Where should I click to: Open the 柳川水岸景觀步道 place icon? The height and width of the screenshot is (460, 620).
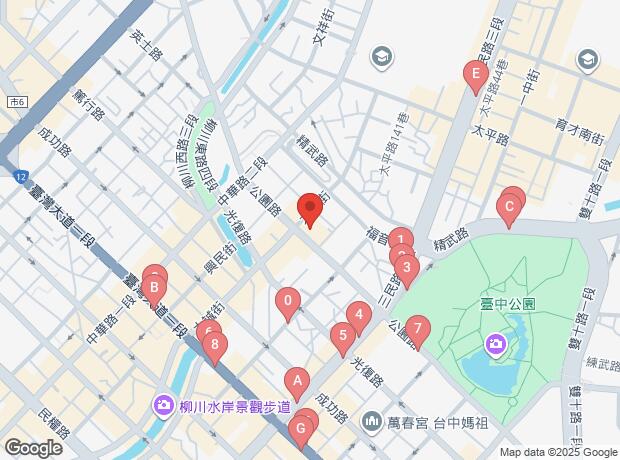(x=163, y=406)
